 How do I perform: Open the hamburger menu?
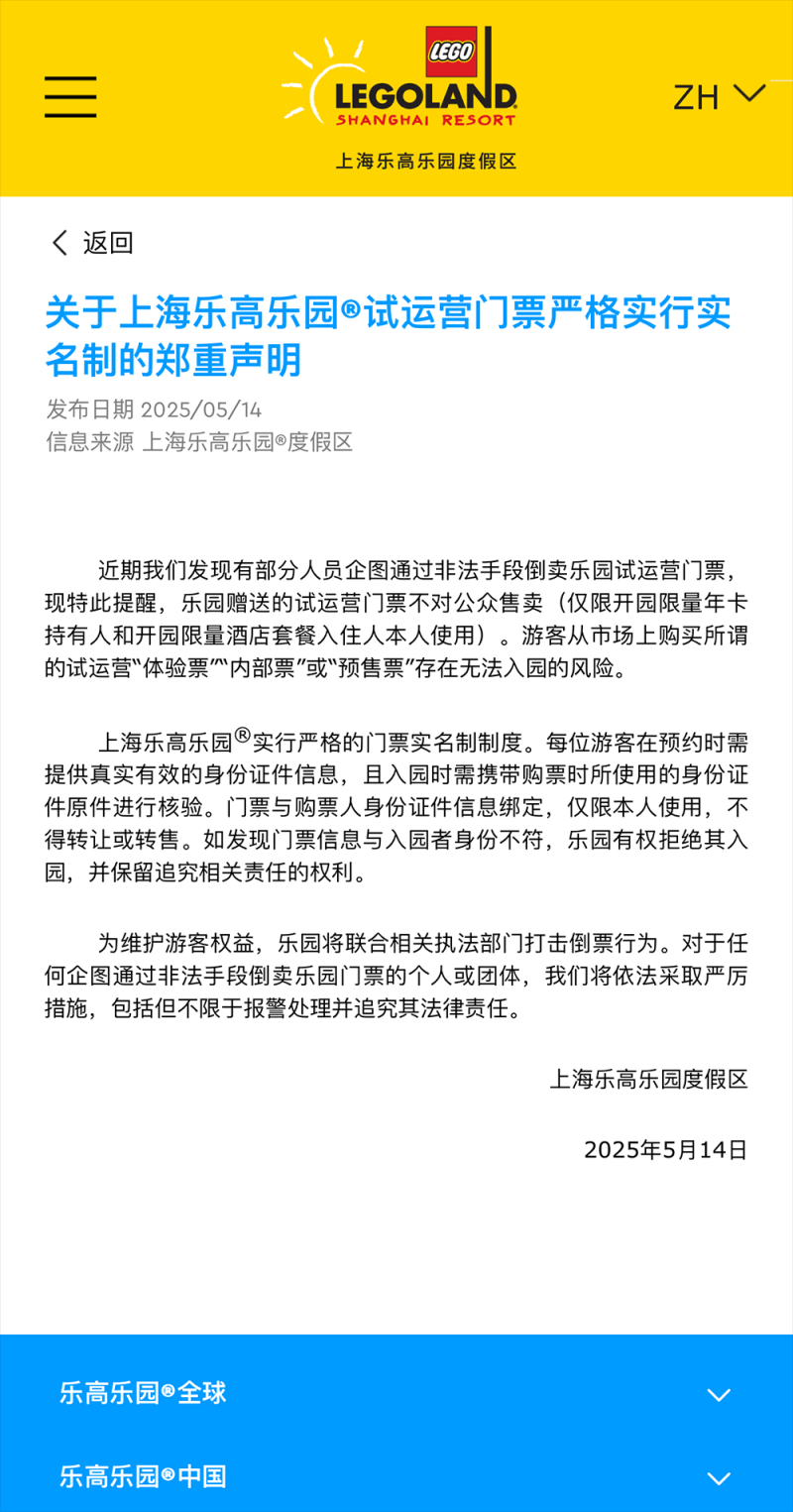click(x=70, y=97)
